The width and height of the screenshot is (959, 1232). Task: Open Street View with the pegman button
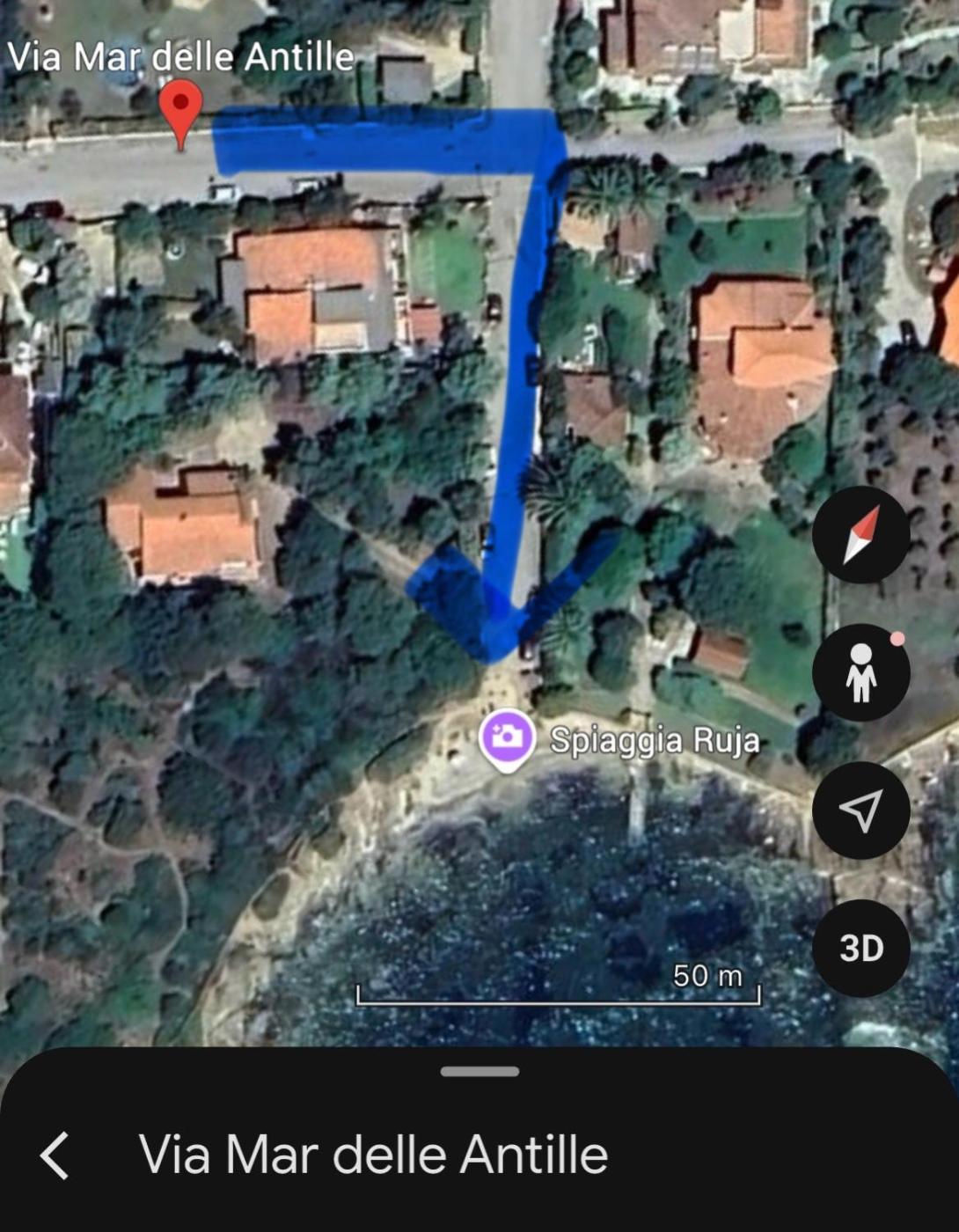tap(860, 673)
